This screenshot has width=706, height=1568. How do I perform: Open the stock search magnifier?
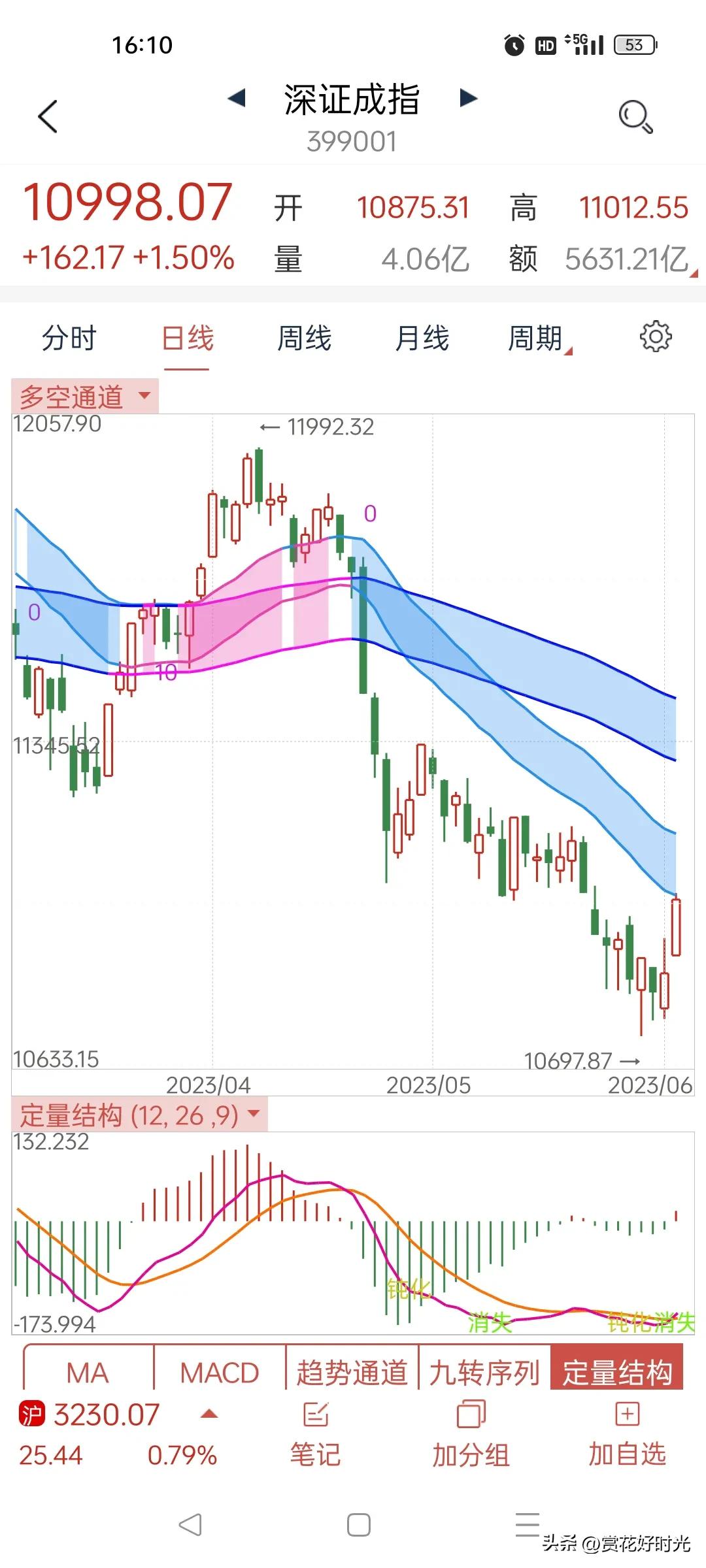tap(635, 117)
